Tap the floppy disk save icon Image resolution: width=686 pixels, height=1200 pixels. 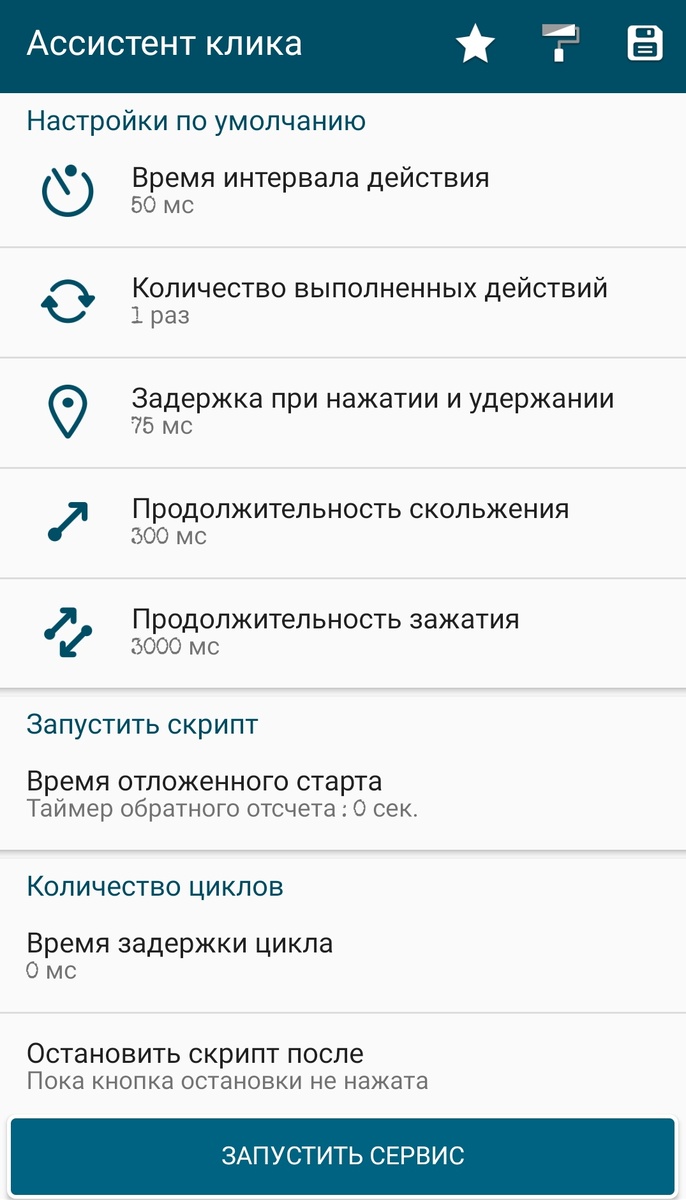[x=645, y=44]
